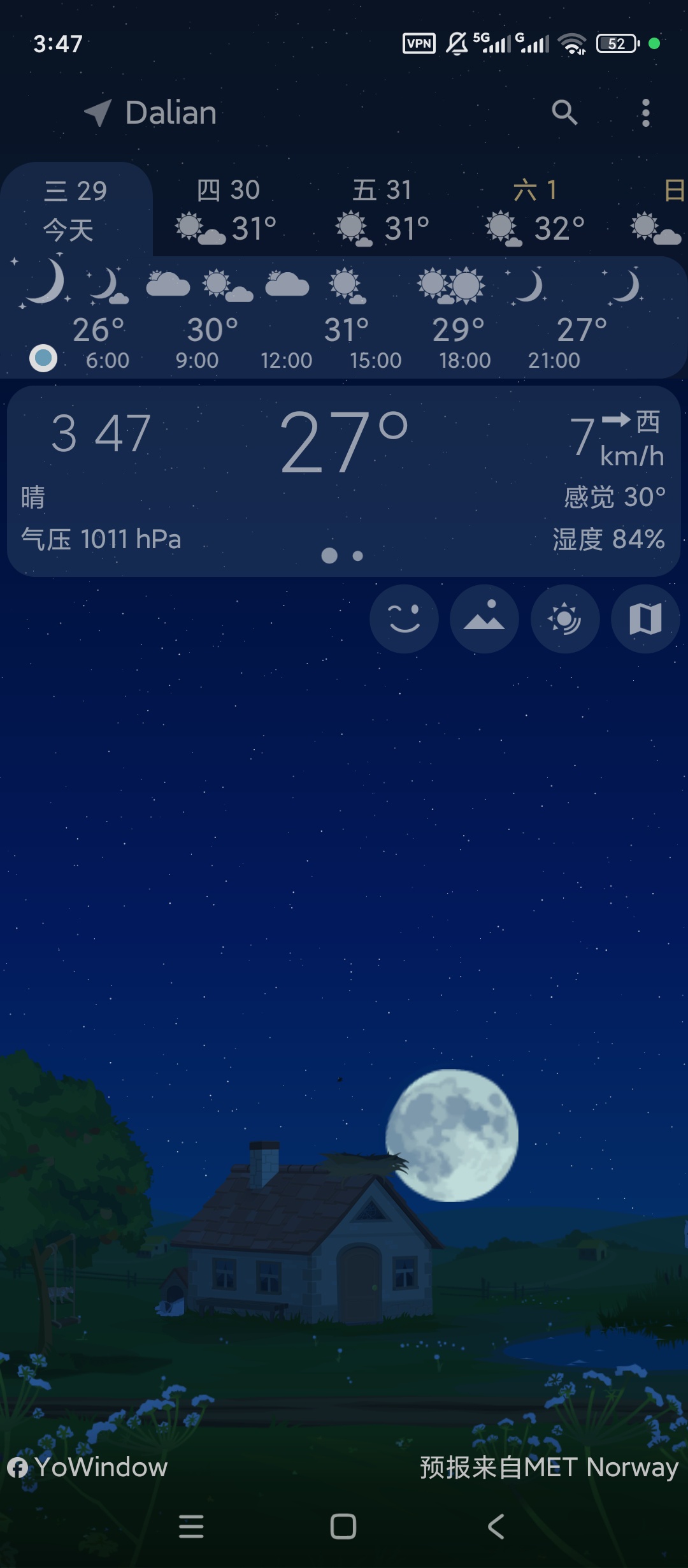Image resolution: width=688 pixels, height=1568 pixels.
Task: Tap the smiley face report-weather button
Action: [x=404, y=619]
